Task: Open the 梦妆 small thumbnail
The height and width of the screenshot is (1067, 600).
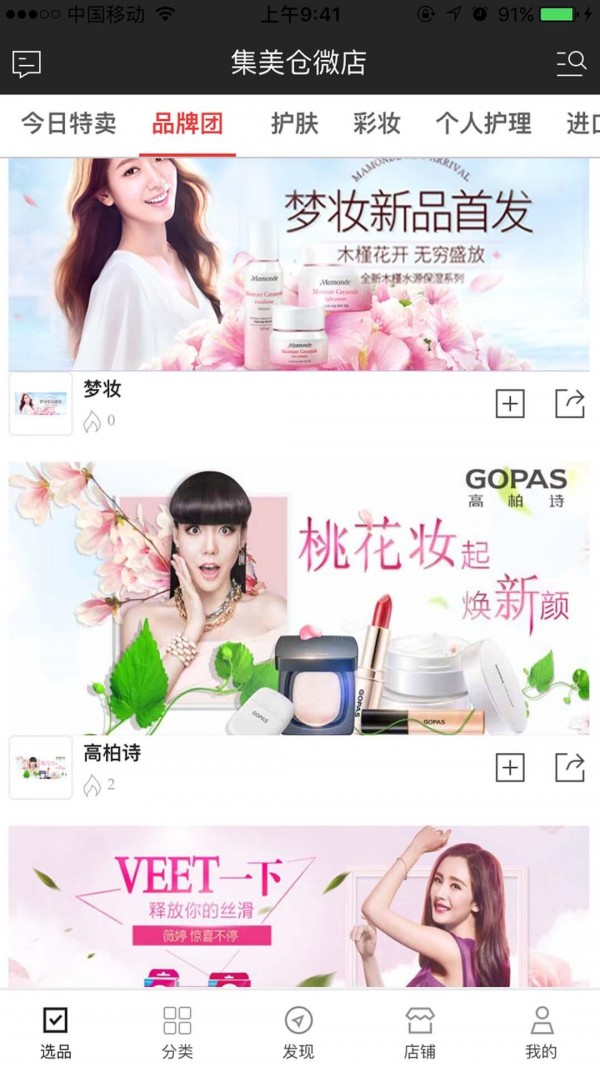Action: pyautogui.click(x=41, y=404)
